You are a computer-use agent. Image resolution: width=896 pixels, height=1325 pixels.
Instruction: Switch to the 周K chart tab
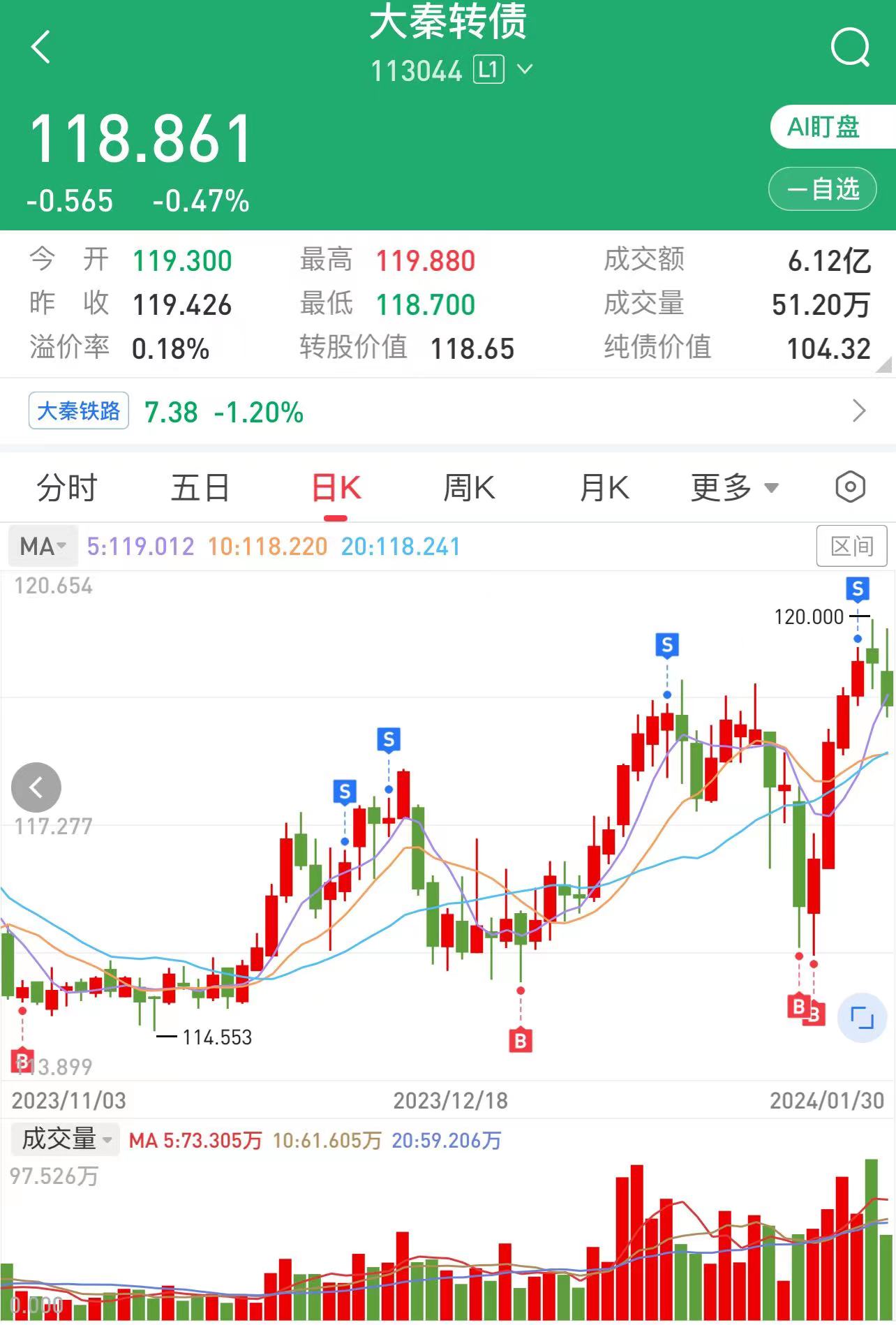[469, 487]
